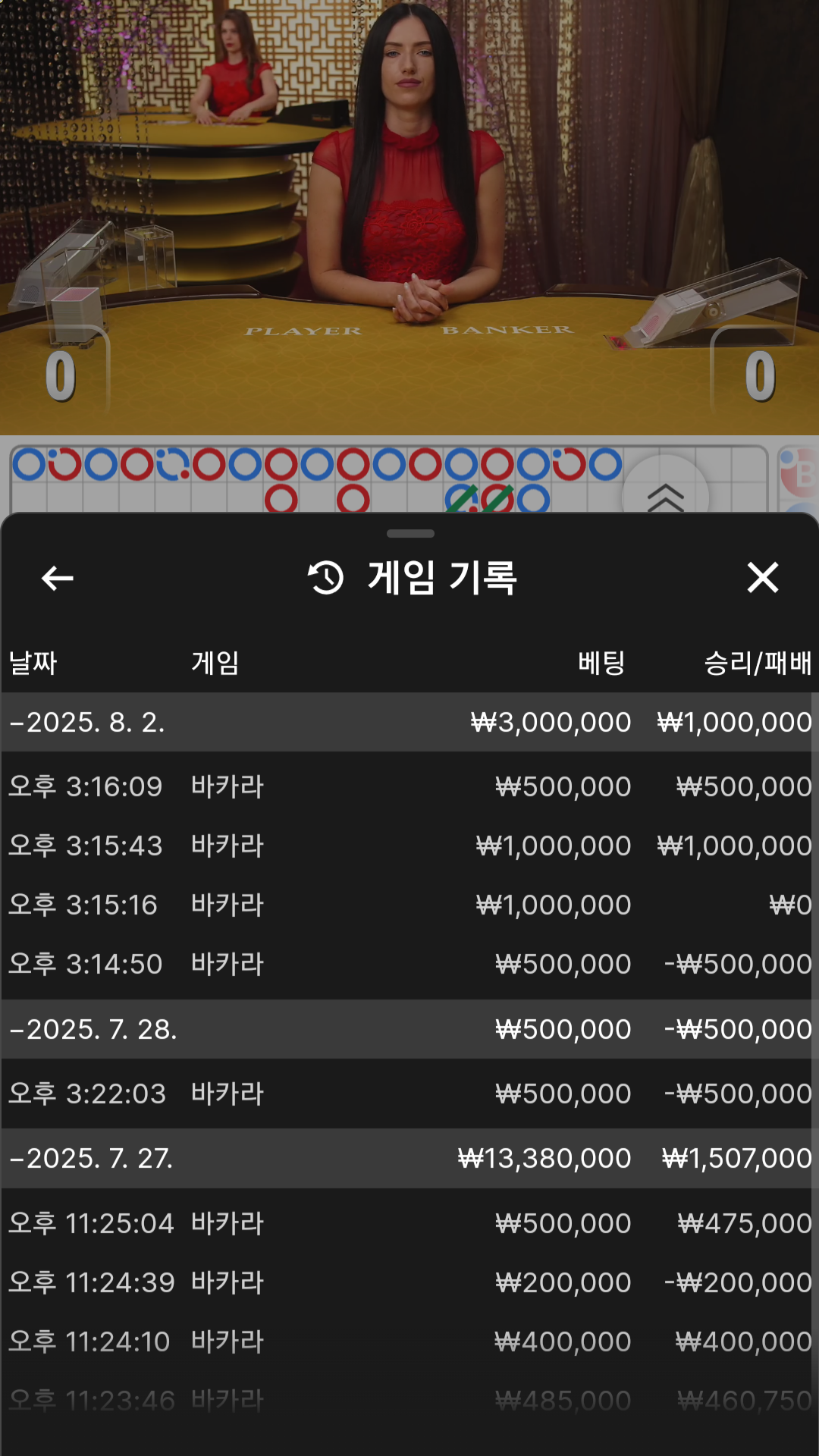Open the 오후 3:14:50 baccarat record

pos(409,964)
